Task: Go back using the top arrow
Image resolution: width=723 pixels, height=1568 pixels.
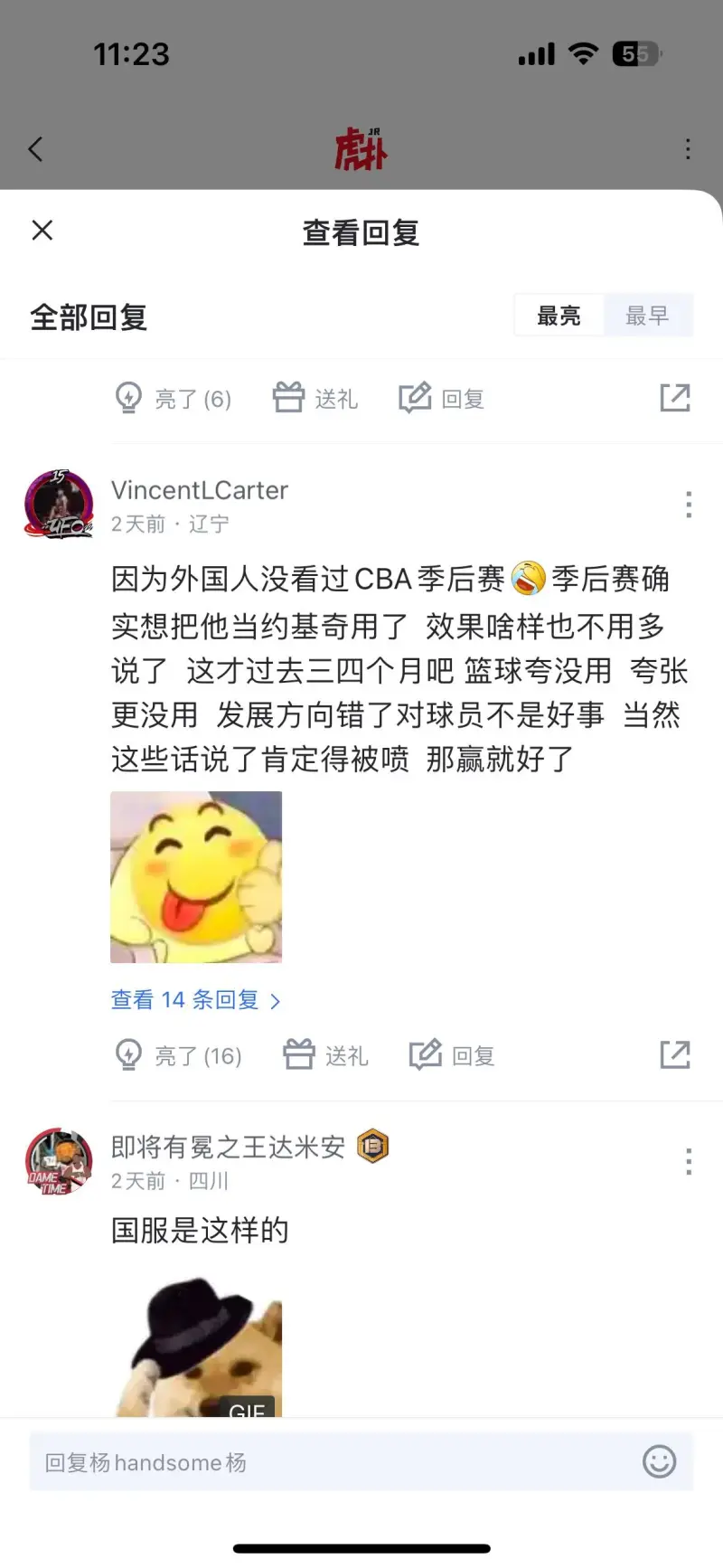Action: coord(36,149)
